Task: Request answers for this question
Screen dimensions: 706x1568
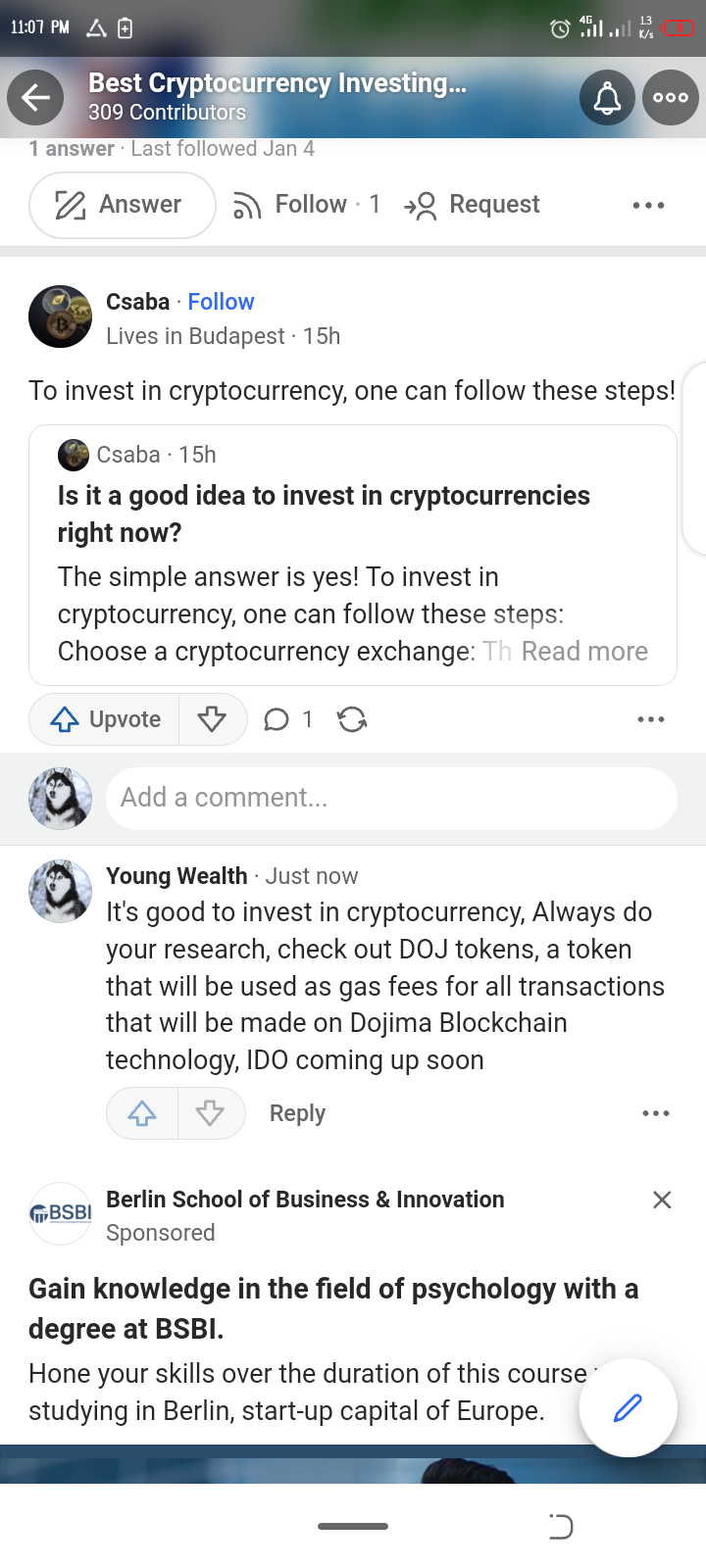Action: point(473,205)
